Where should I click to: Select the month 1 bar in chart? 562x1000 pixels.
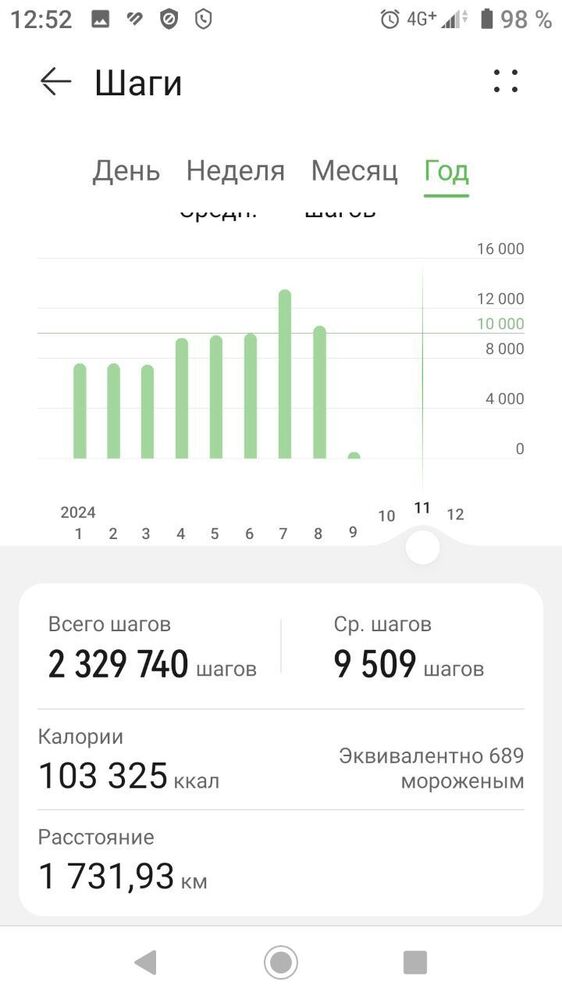[x=80, y=411]
